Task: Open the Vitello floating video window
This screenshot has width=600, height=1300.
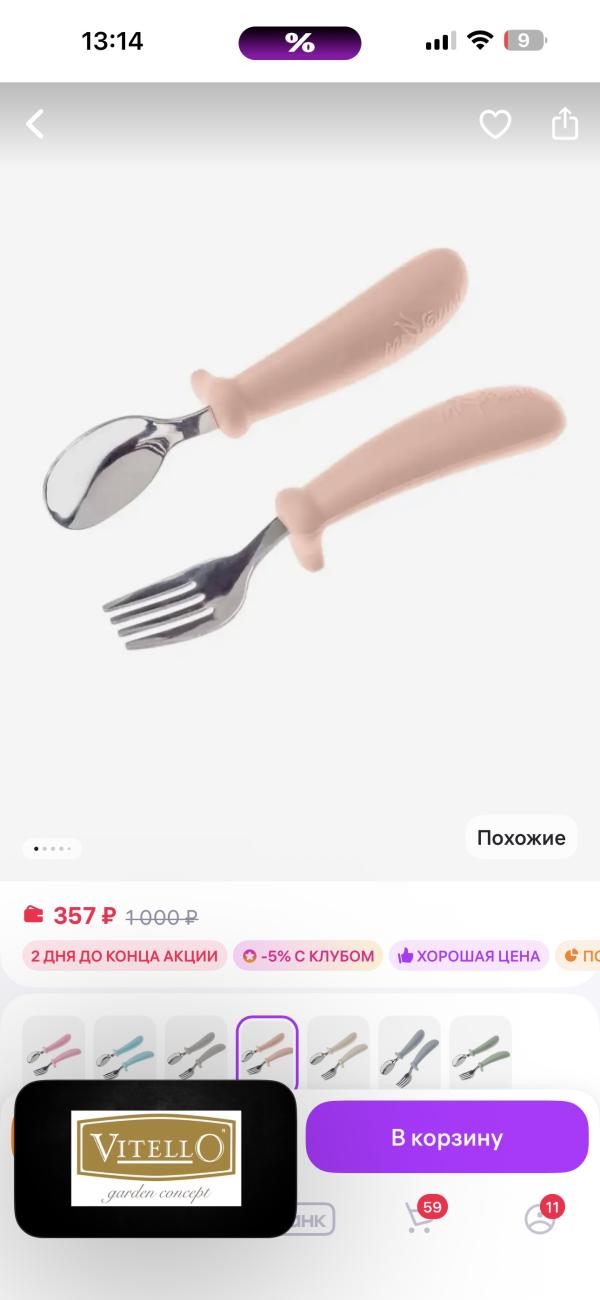Action: coord(156,1158)
